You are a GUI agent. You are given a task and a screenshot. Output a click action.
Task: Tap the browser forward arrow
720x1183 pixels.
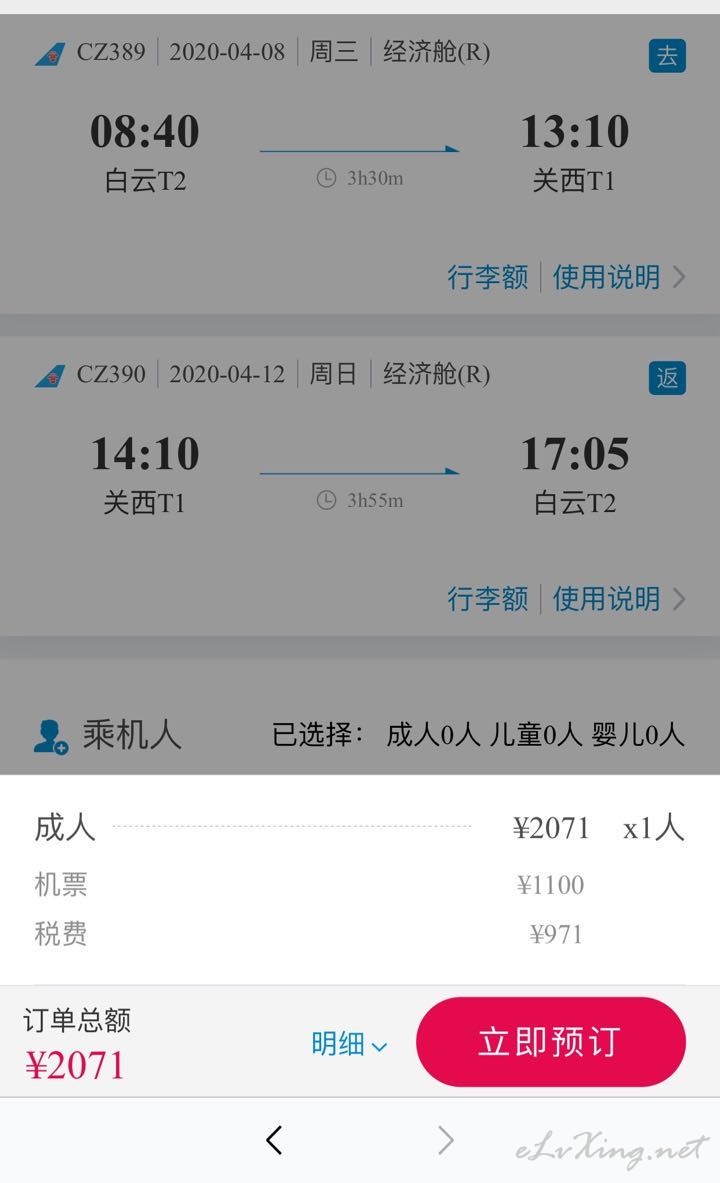click(x=446, y=1140)
